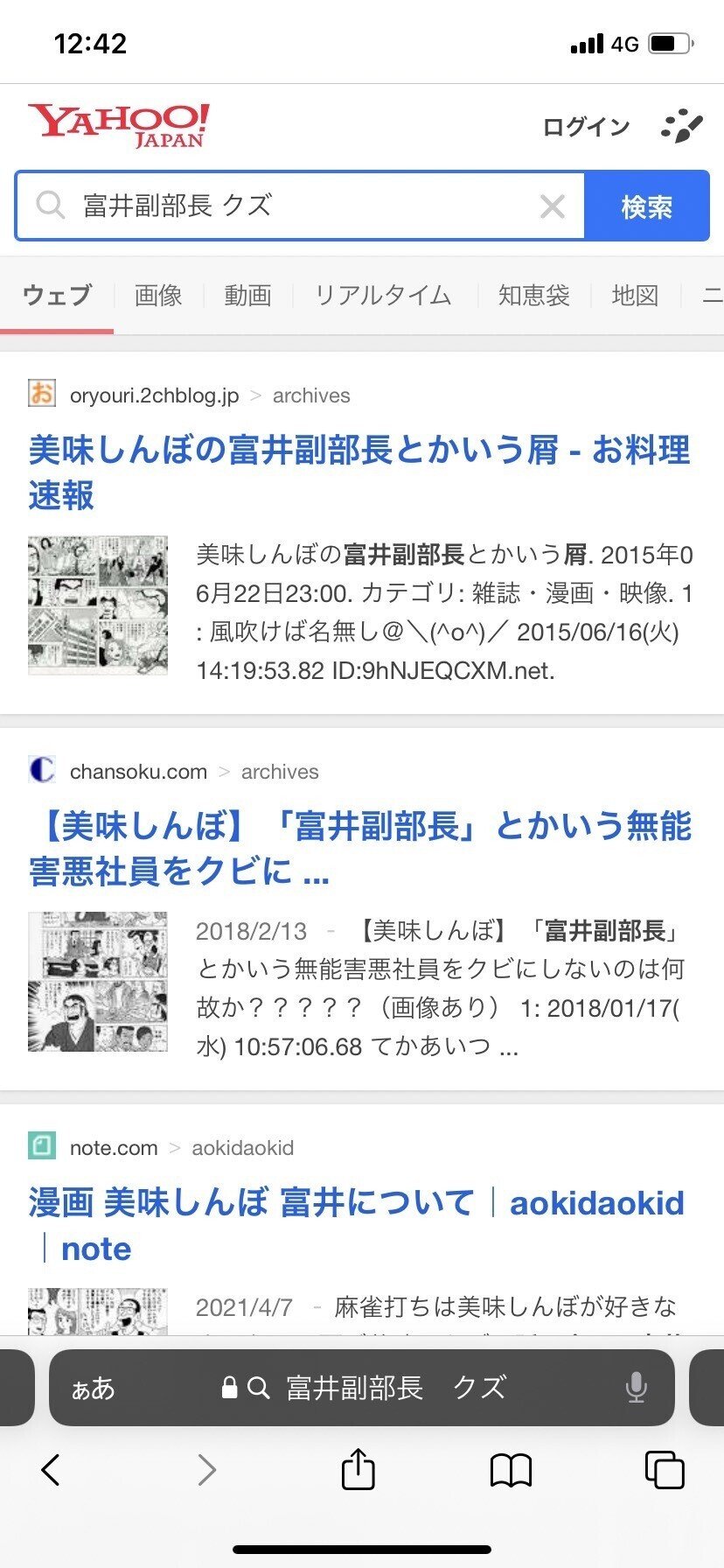Screen dimensions: 724x1568
Task: Open the Yahoo apps menu icon
Action: tap(682, 127)
